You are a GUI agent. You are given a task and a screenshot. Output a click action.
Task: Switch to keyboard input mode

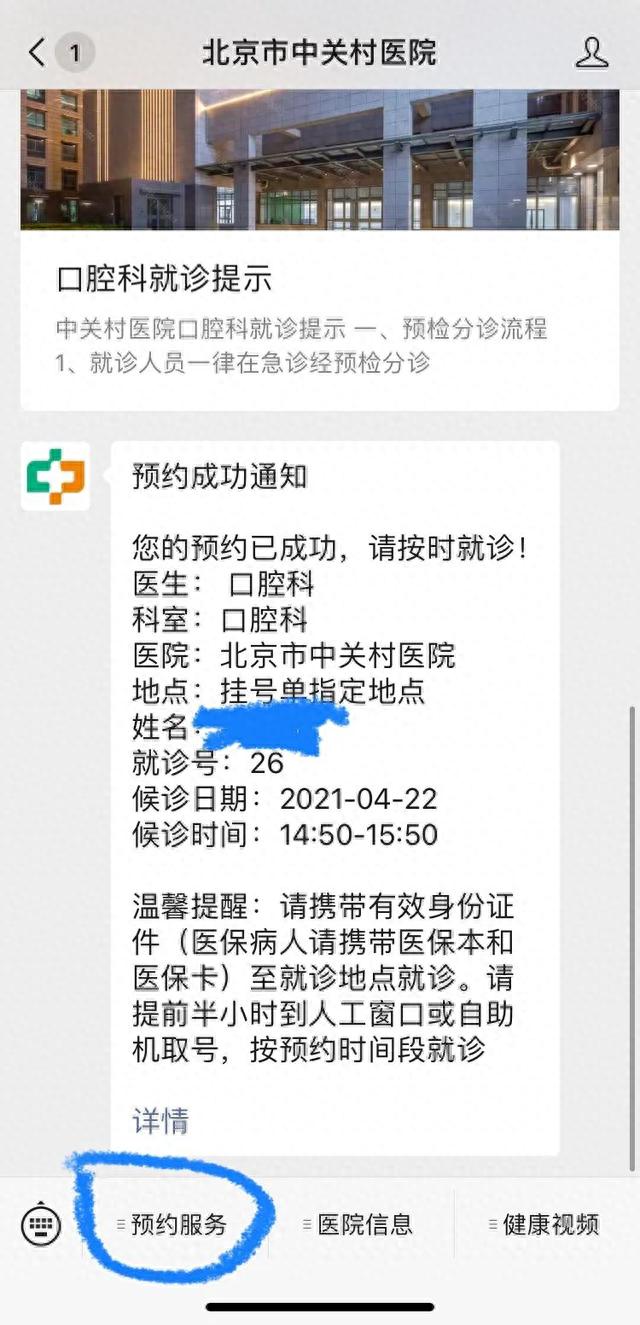(x=41, y=1224)
